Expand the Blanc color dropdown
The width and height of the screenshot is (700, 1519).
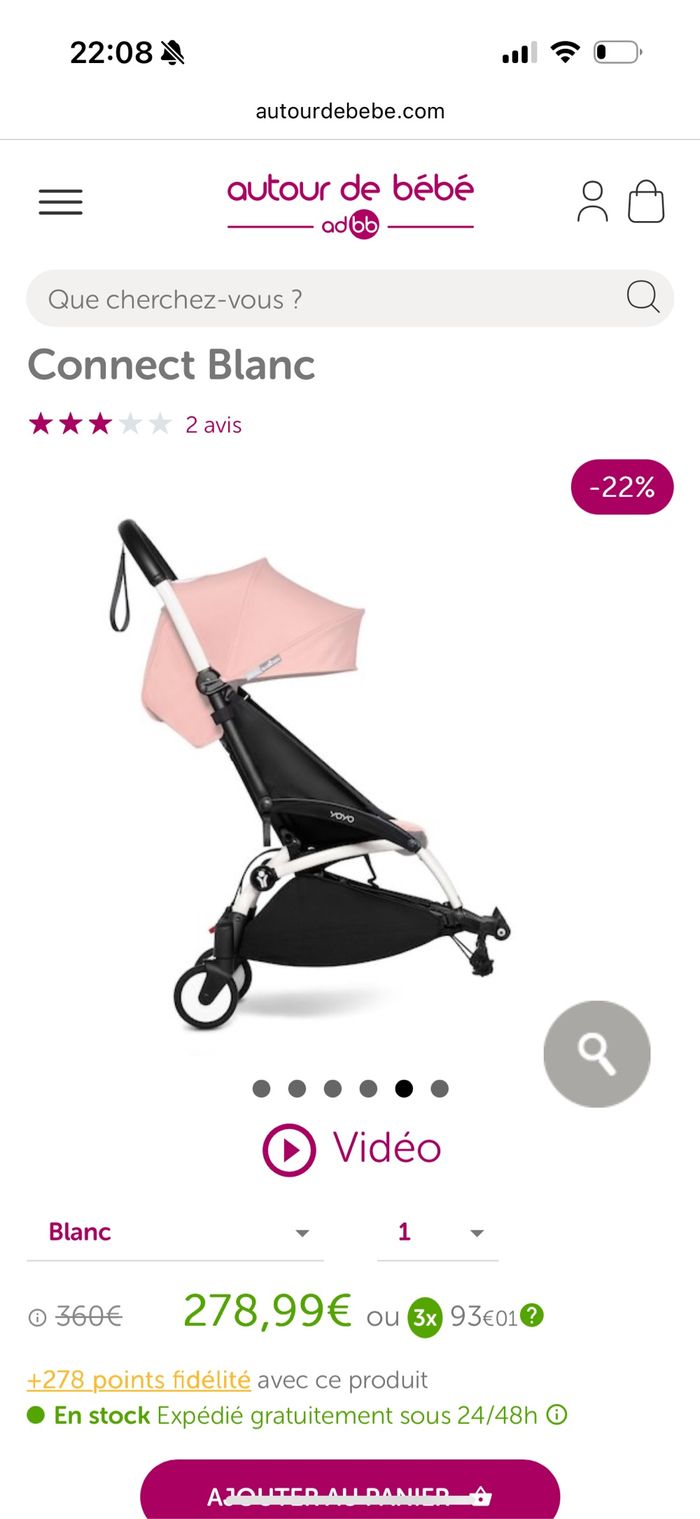tap(175, 1232)
